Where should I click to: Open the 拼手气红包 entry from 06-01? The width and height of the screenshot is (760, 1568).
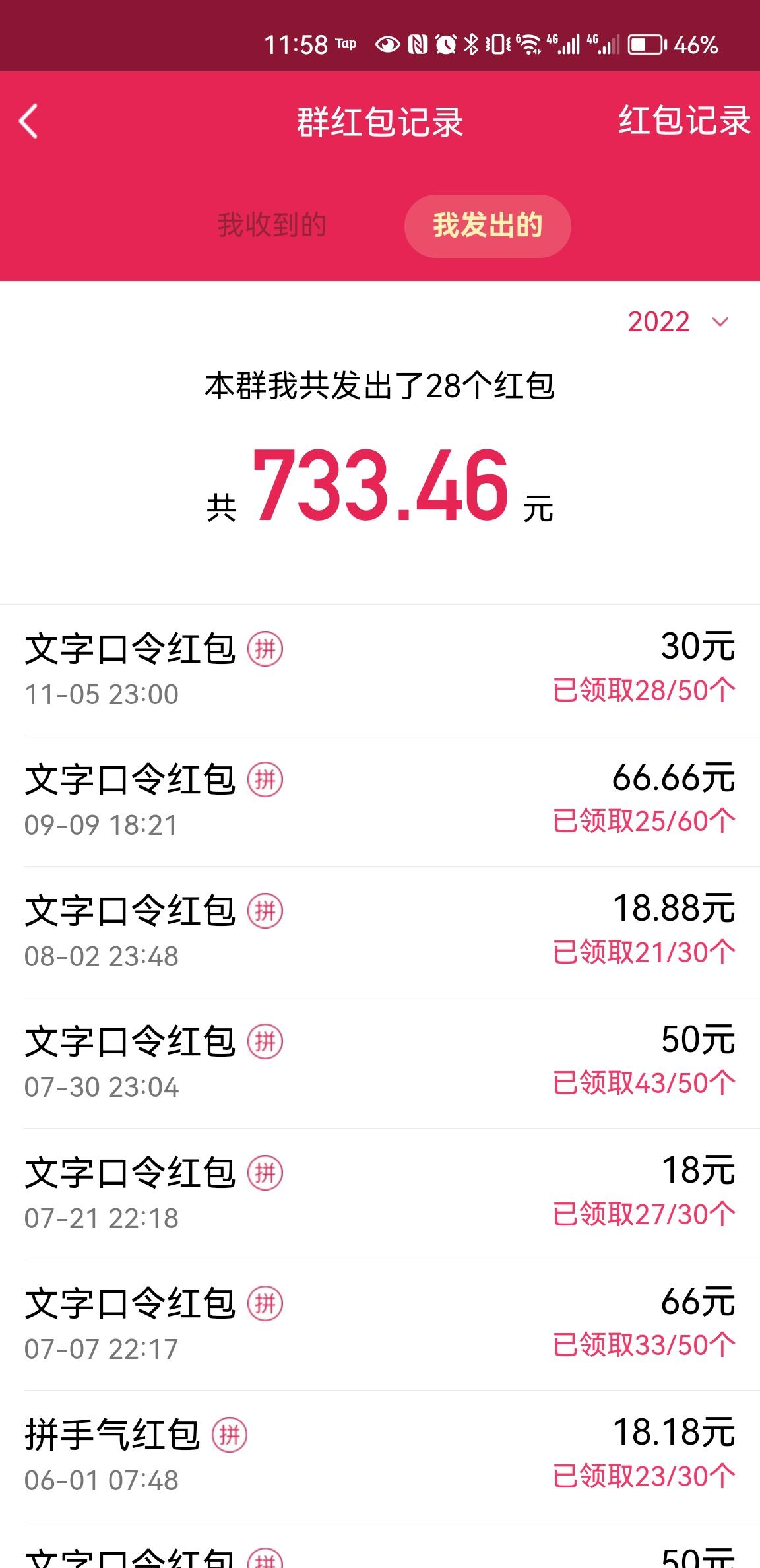[x=380, y=1456]
